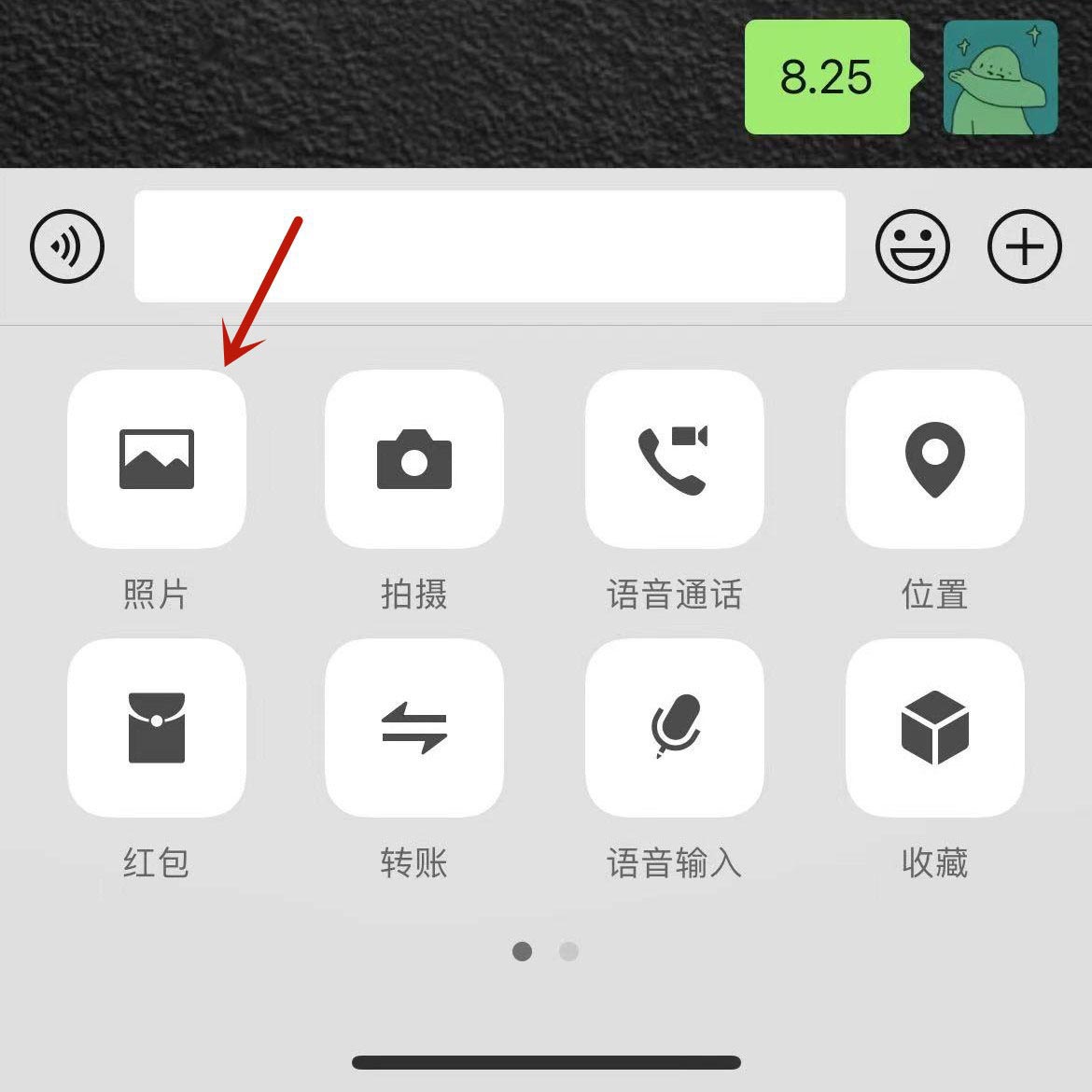The image size is (1092, 1092).
Task: Open 转账 money transfer
Action: point(414,727)
